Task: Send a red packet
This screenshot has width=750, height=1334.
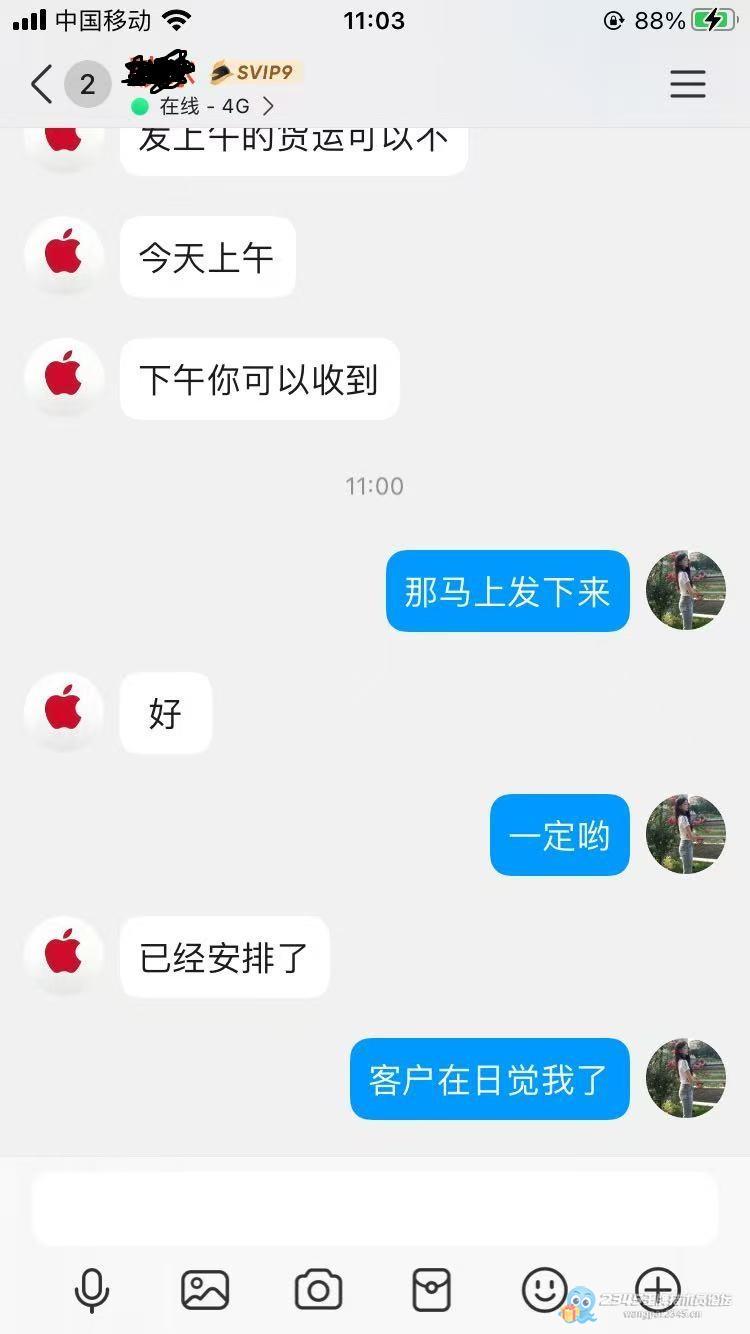Action: point(432,1290)
